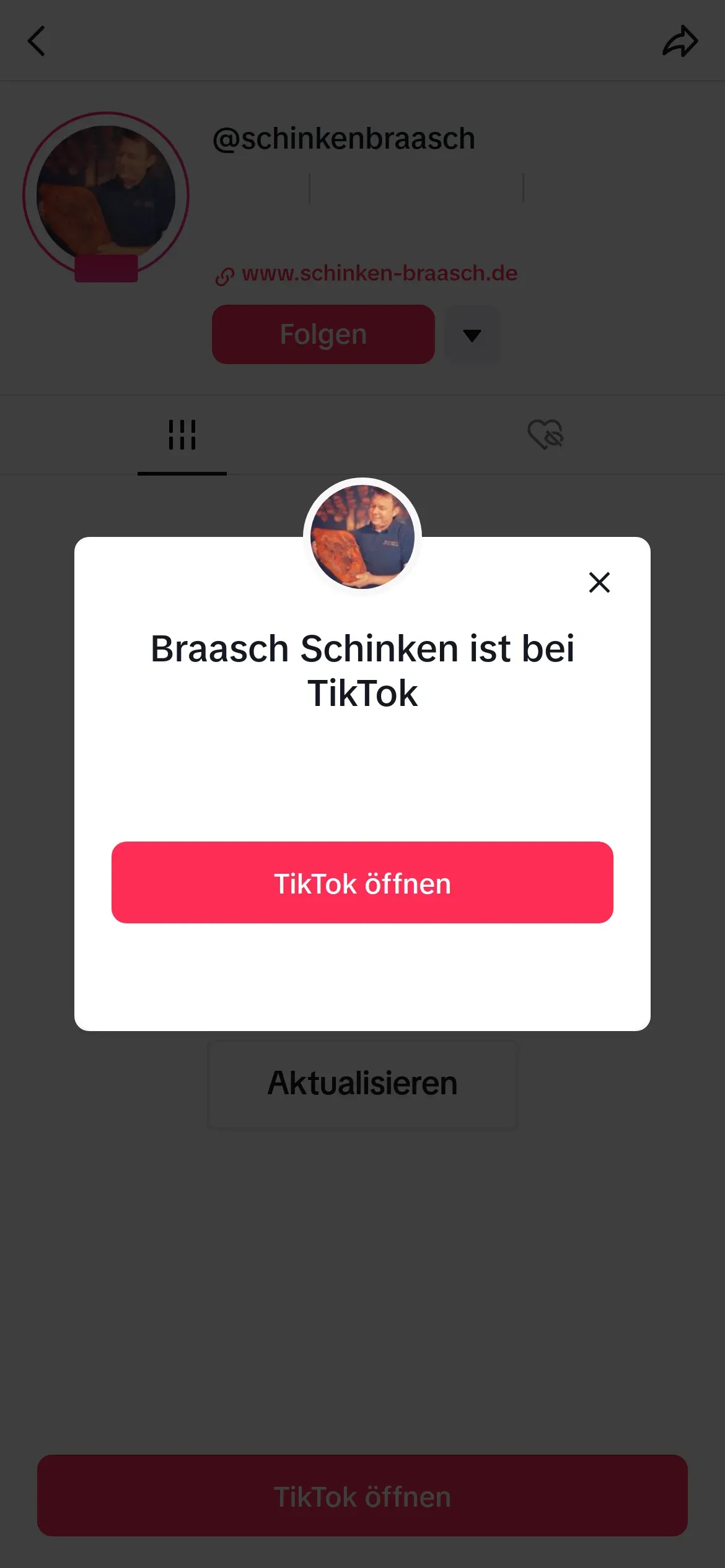Dismiss the Braasch Schinken popup
The height and width of the screenshot is (1568, 725).
coord(599,582)
